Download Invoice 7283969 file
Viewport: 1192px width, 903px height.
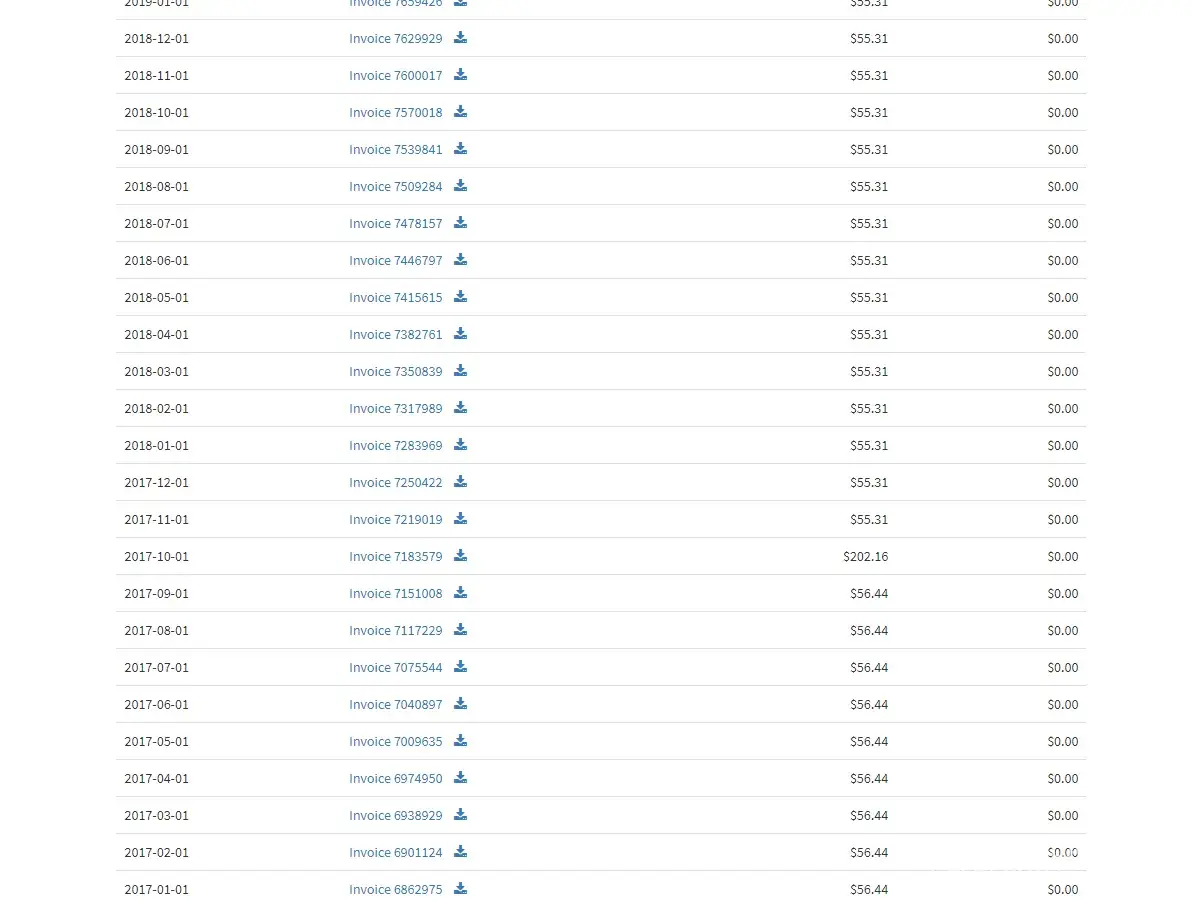(x=460, y=445)
